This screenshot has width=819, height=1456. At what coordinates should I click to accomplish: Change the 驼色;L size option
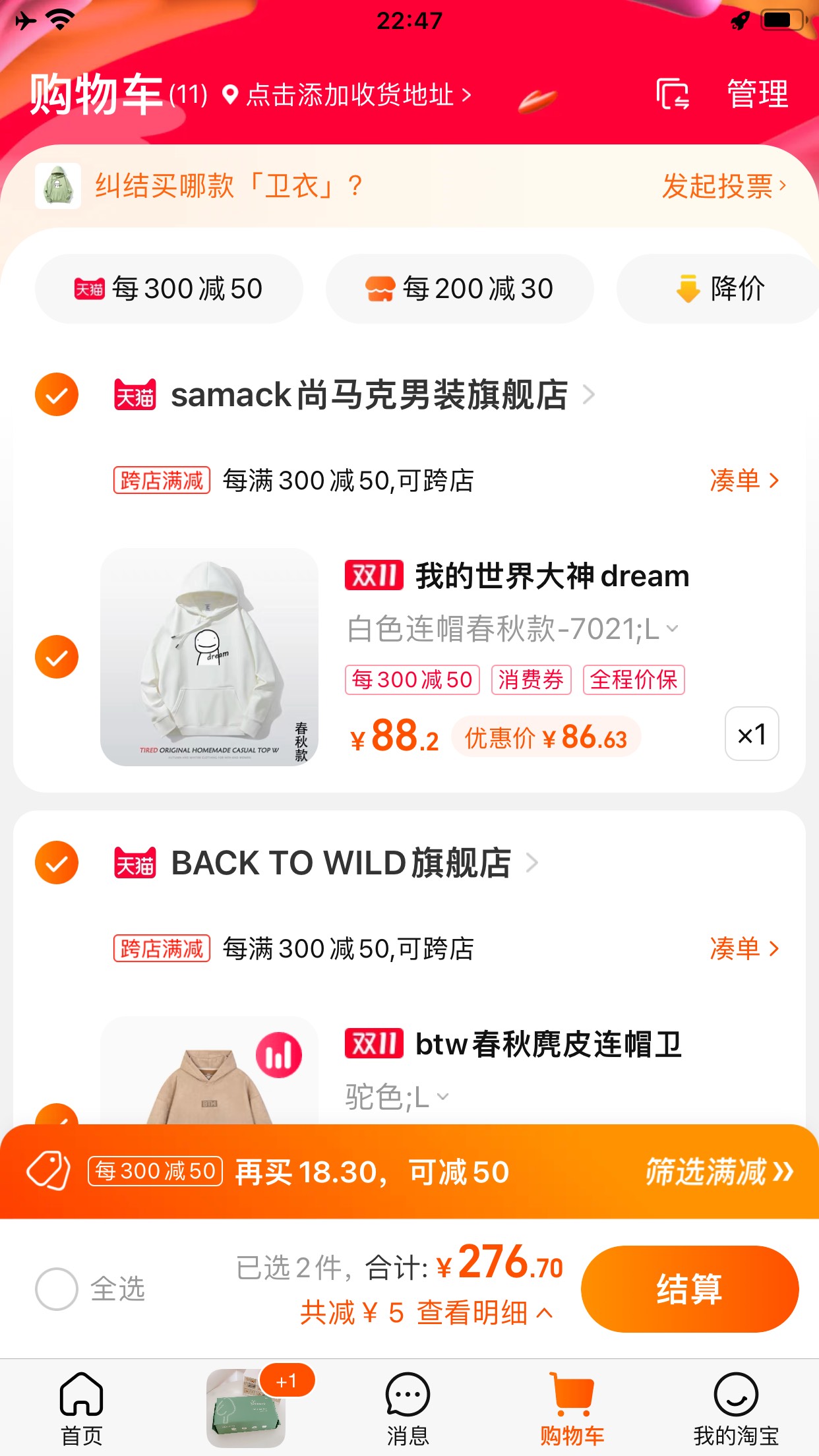(x=397, y=1097)
